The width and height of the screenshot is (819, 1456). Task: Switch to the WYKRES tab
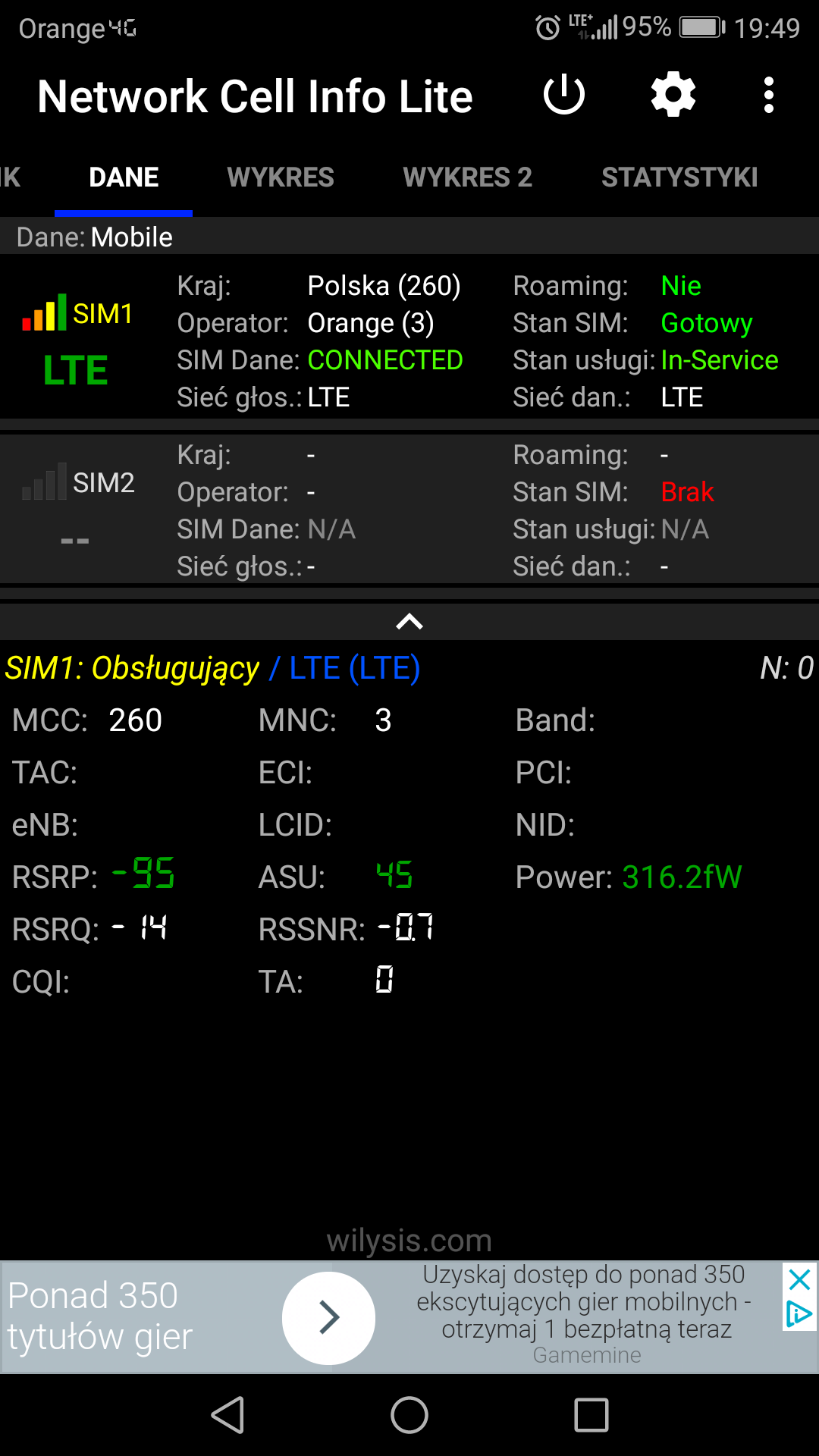pos(281,177)
